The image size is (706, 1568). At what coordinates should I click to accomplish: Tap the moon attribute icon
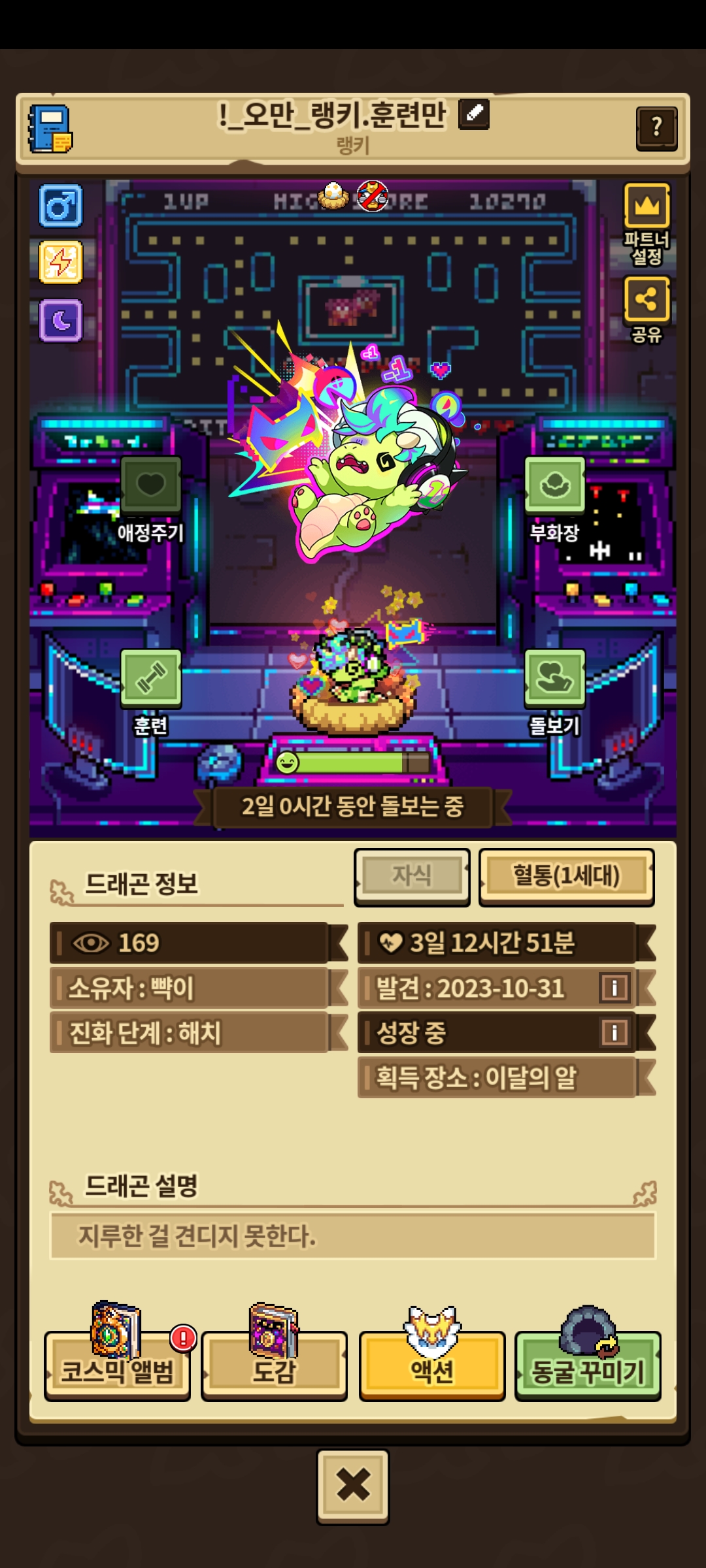coord(61,320)
